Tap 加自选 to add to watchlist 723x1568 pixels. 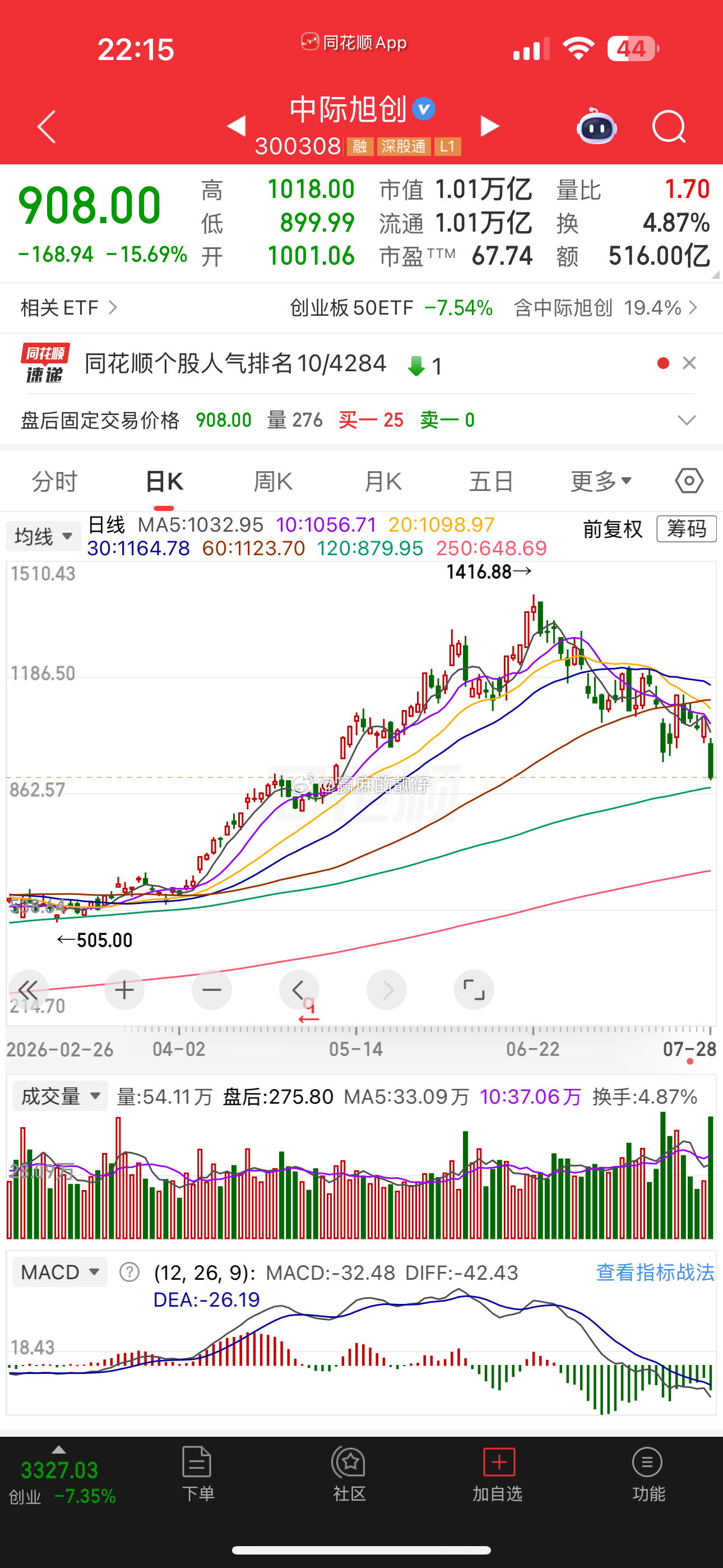click(x=498, y=1474)
